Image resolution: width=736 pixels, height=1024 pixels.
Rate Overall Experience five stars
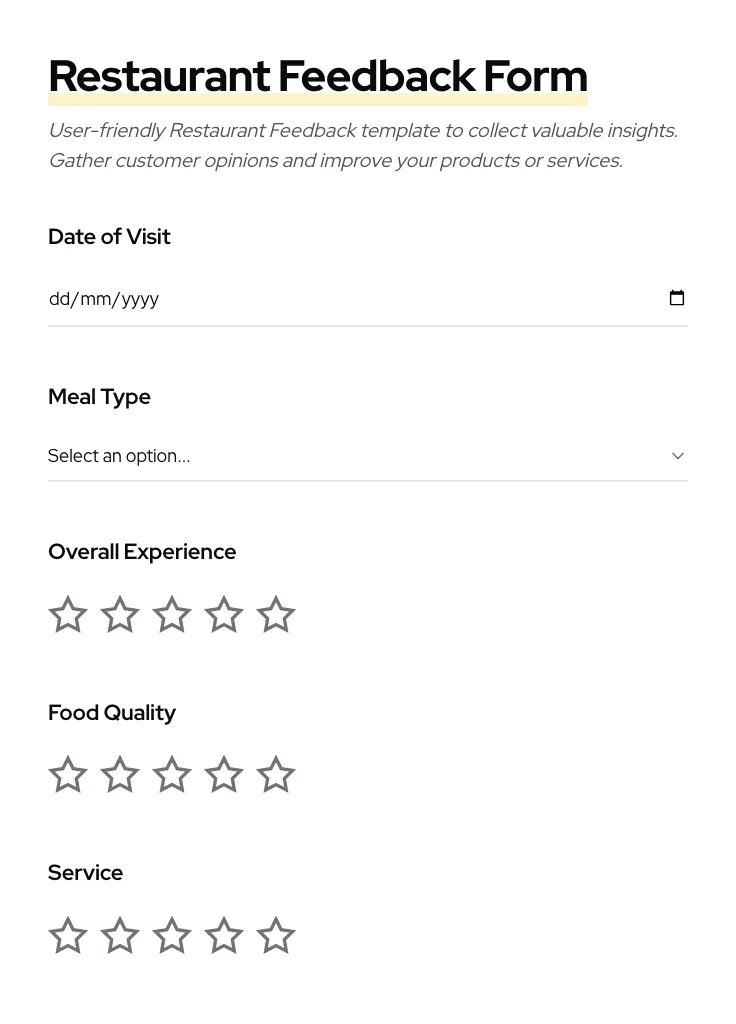[x=275, y=614]
